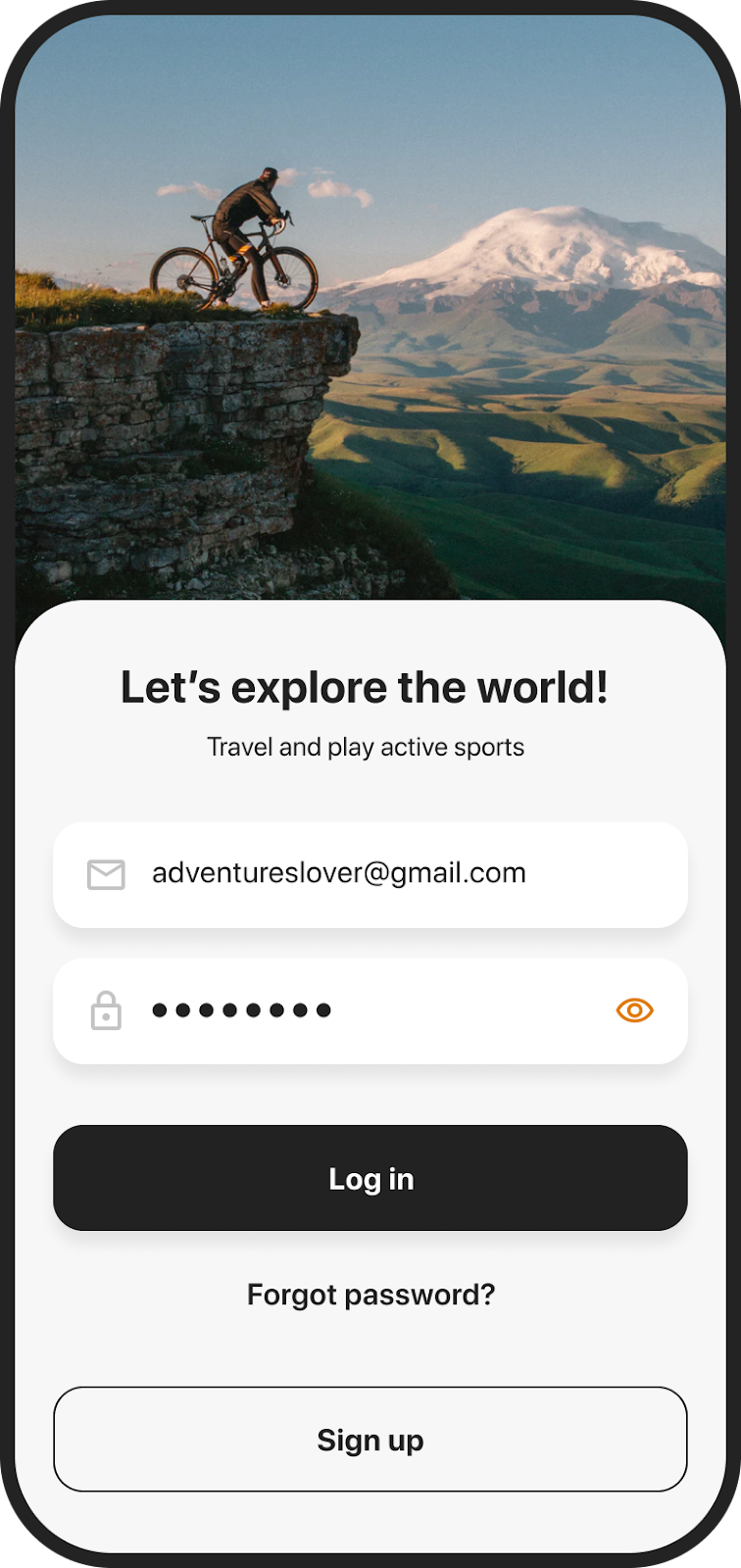Tap the Log in button
This screenshot has height=1568, width=741.
[370, 1178]
